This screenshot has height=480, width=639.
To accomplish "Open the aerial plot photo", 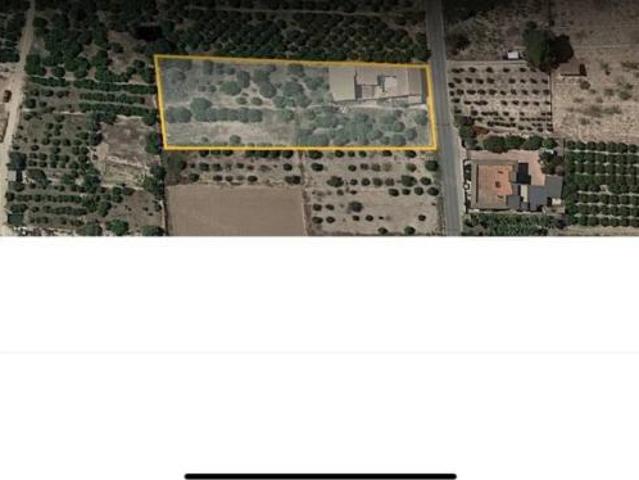I will [x=319, y=118].
